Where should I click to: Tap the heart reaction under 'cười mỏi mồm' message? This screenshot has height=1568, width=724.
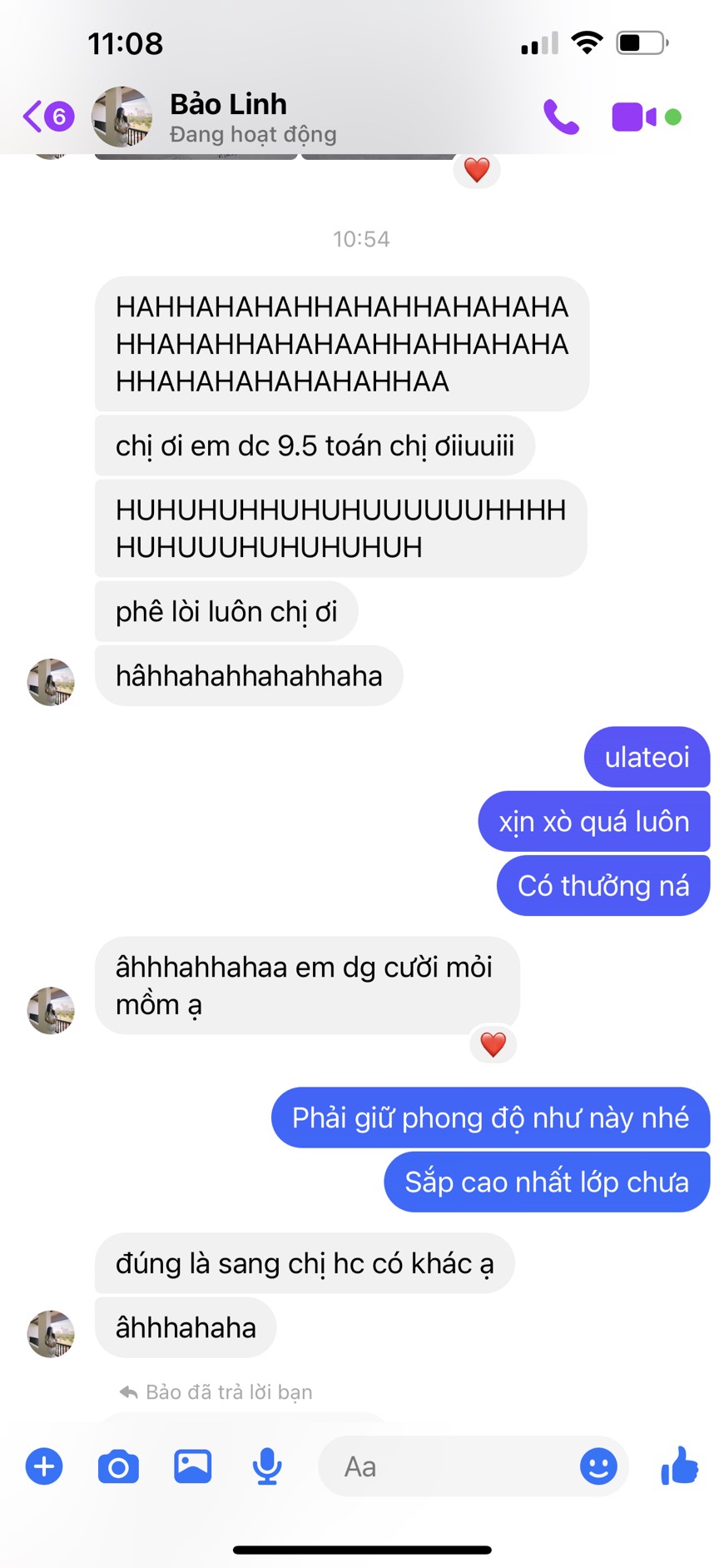[x=493, y=1044]
